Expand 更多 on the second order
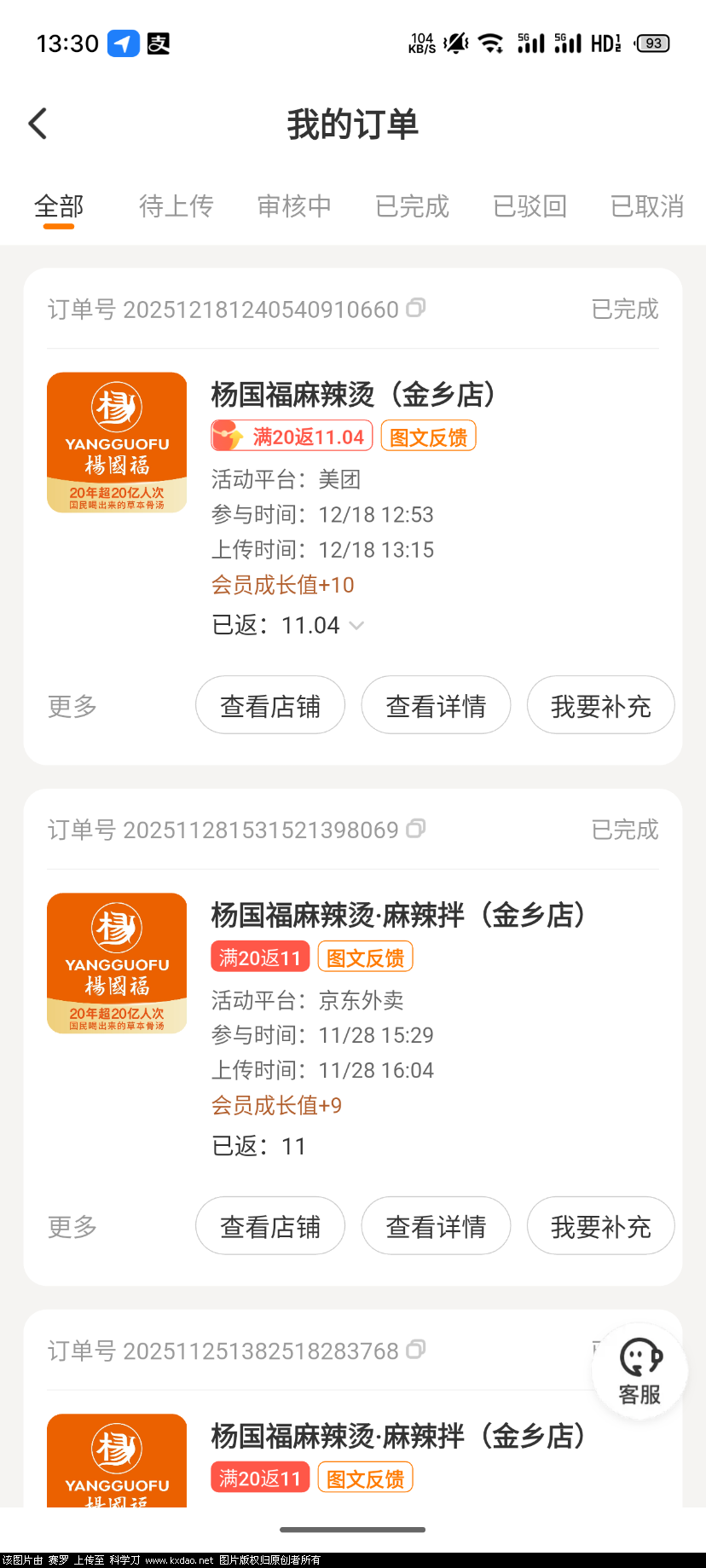Screen dimensions: 706x1568 click(71, 1226)
